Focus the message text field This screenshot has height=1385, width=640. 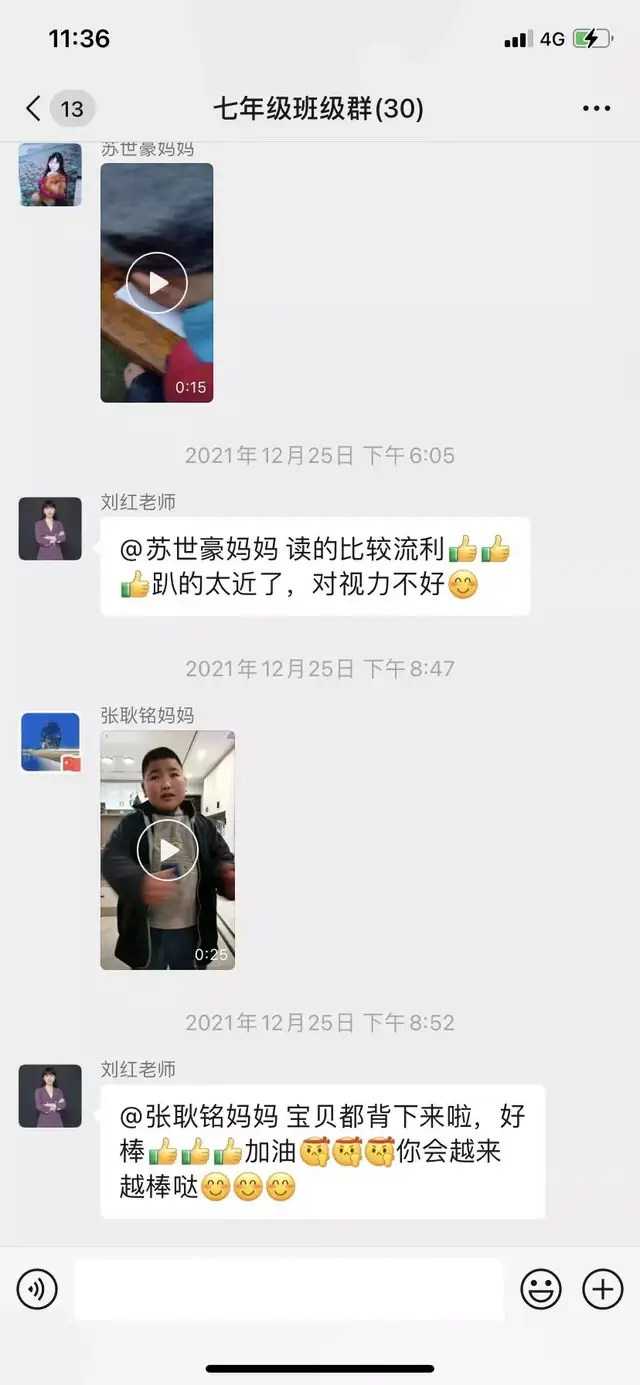(288, 1289)
